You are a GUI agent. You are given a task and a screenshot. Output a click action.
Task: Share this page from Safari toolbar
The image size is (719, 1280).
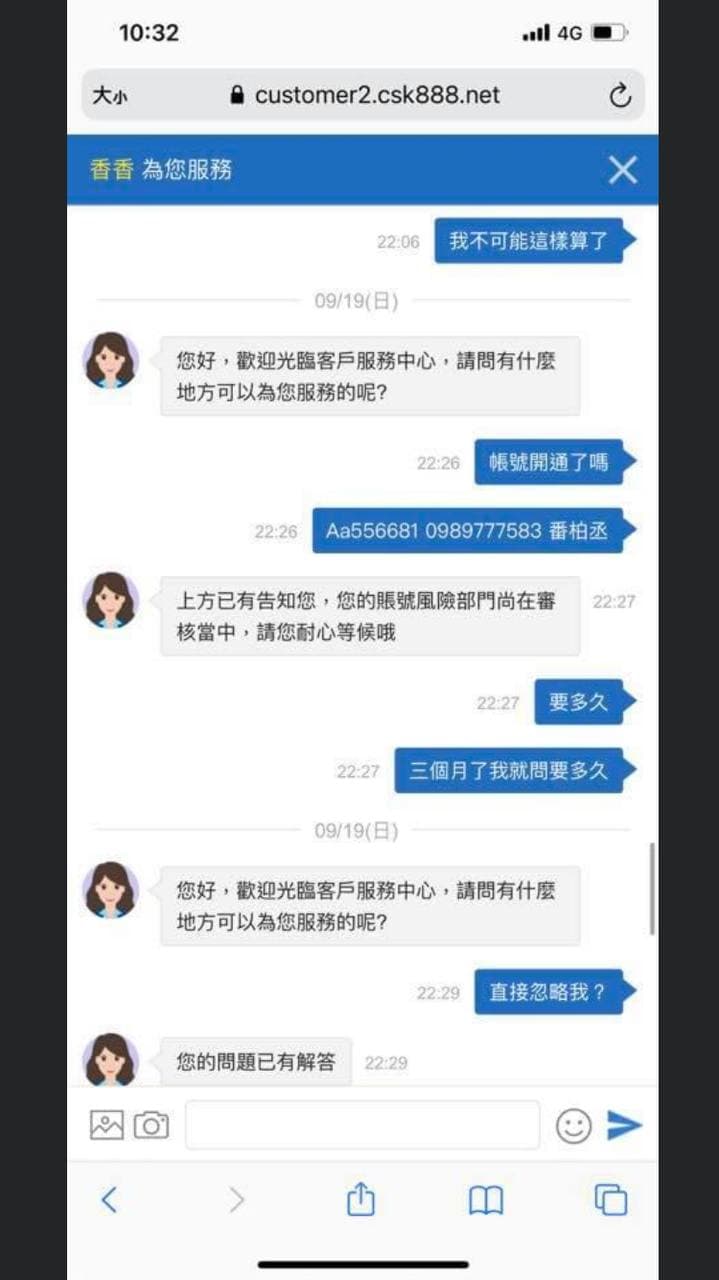pyautogui.click(x=360, y=1199)
